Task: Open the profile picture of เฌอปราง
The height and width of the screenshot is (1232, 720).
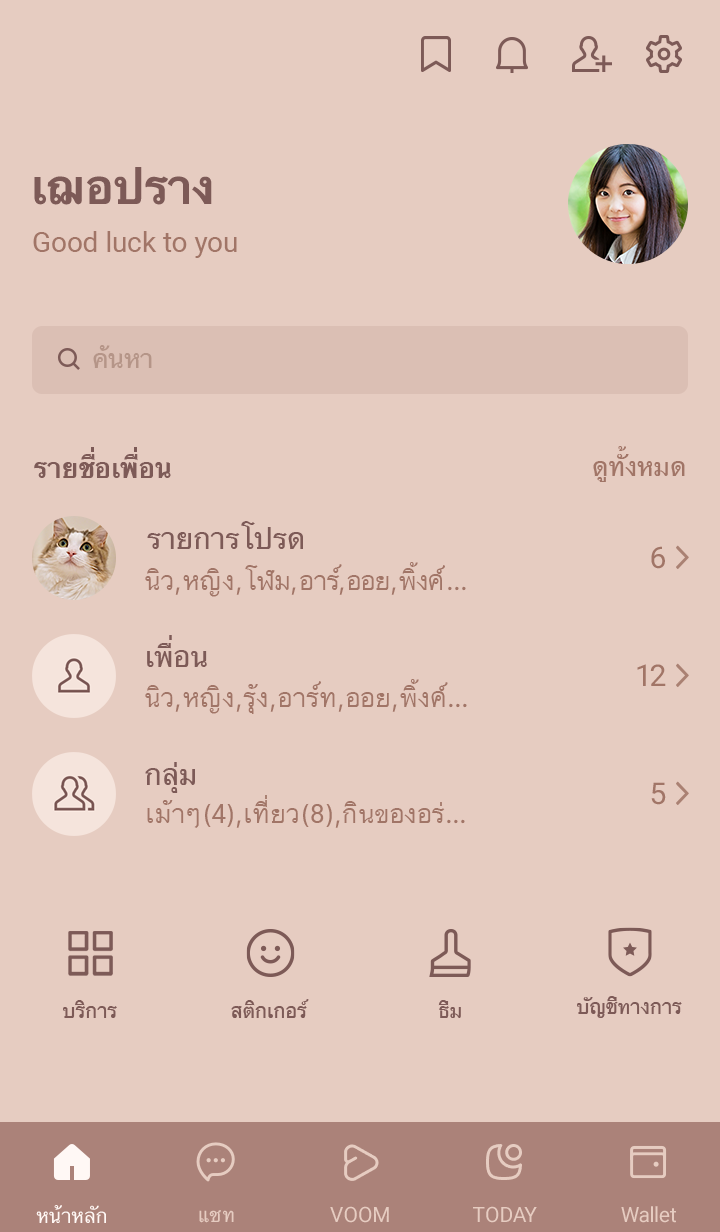Action: (x=627, y=204)
